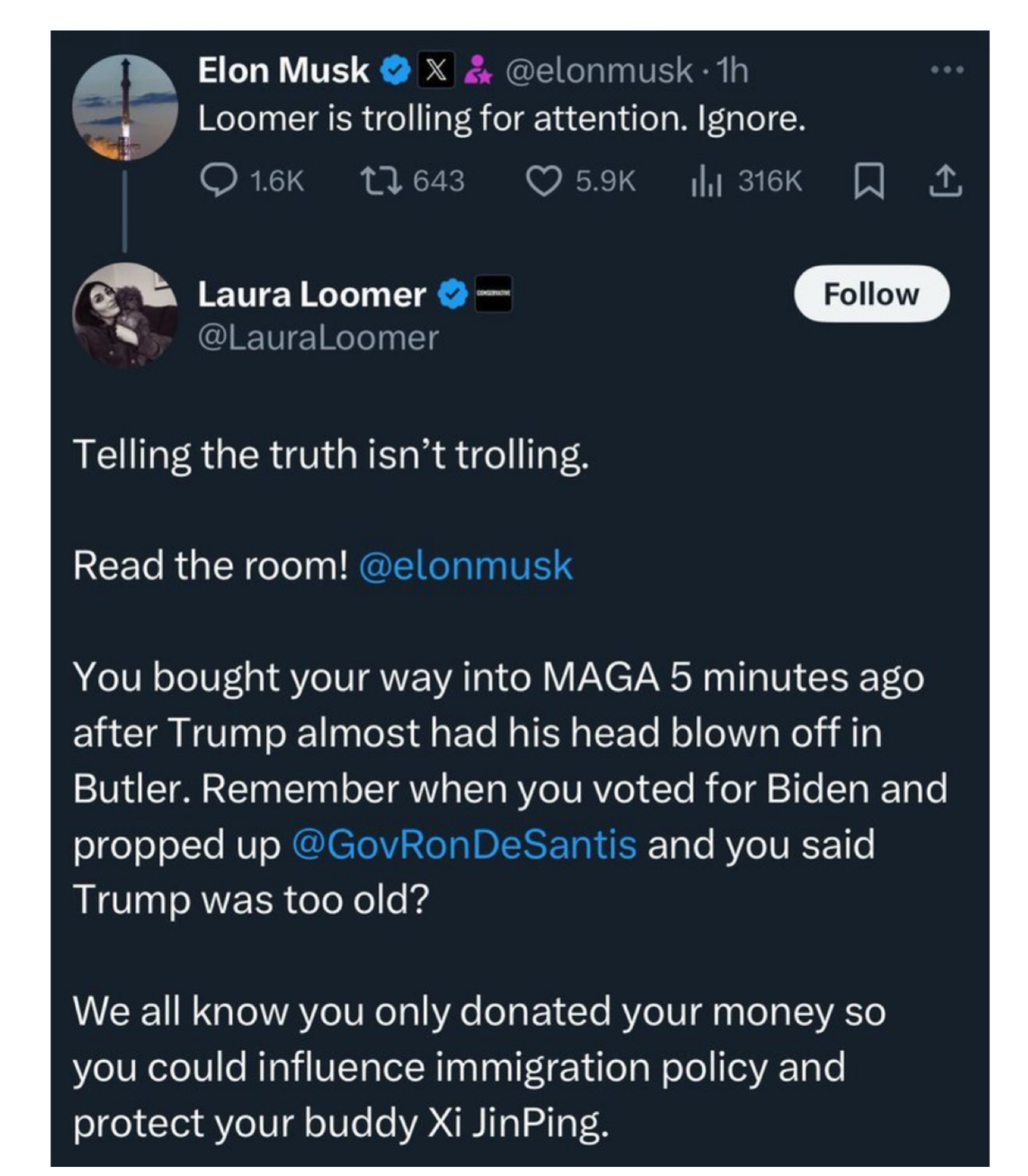View analytics for Elon Musk's post

pos(746,181)
